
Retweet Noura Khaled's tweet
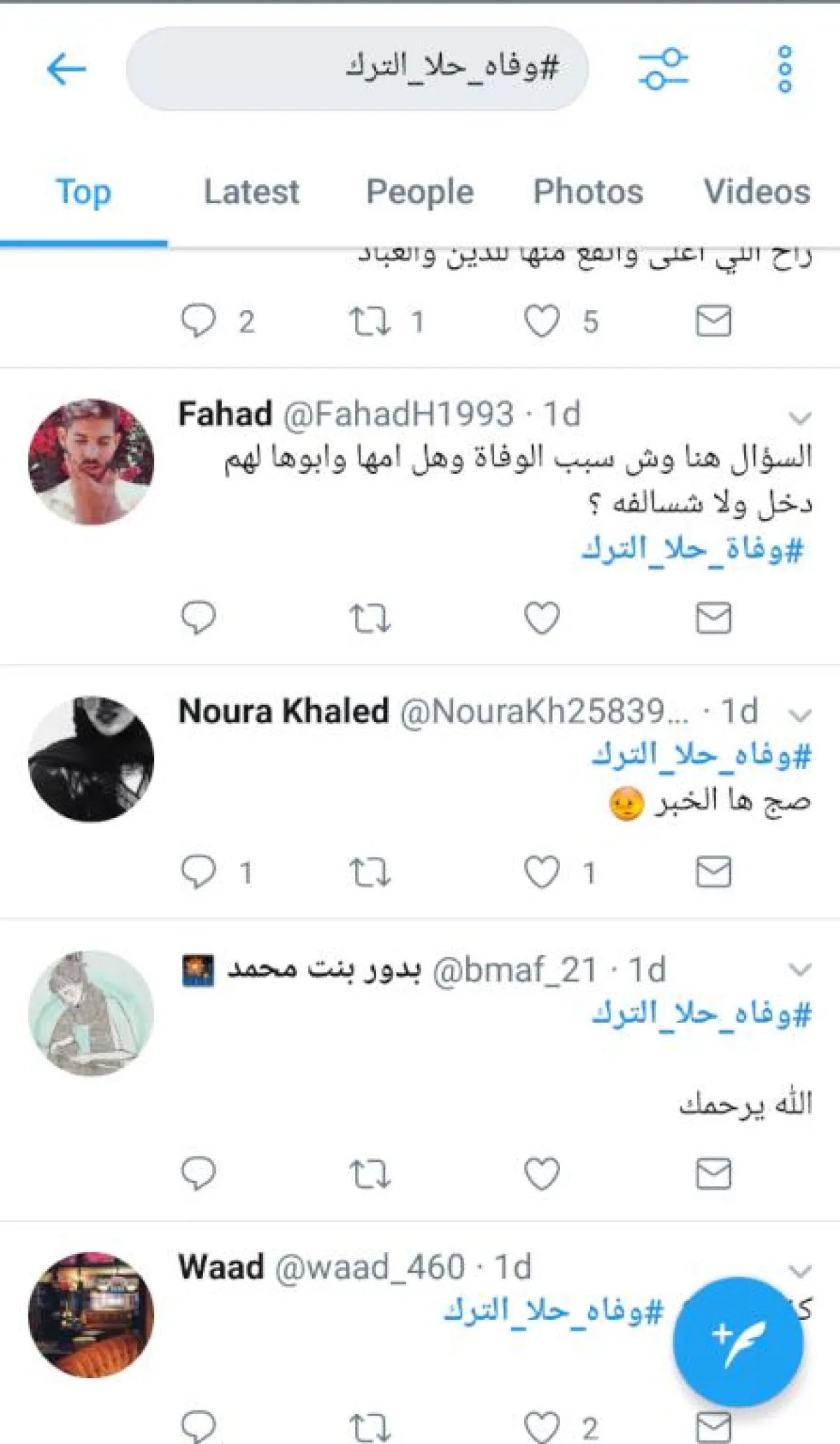point(370,873)
